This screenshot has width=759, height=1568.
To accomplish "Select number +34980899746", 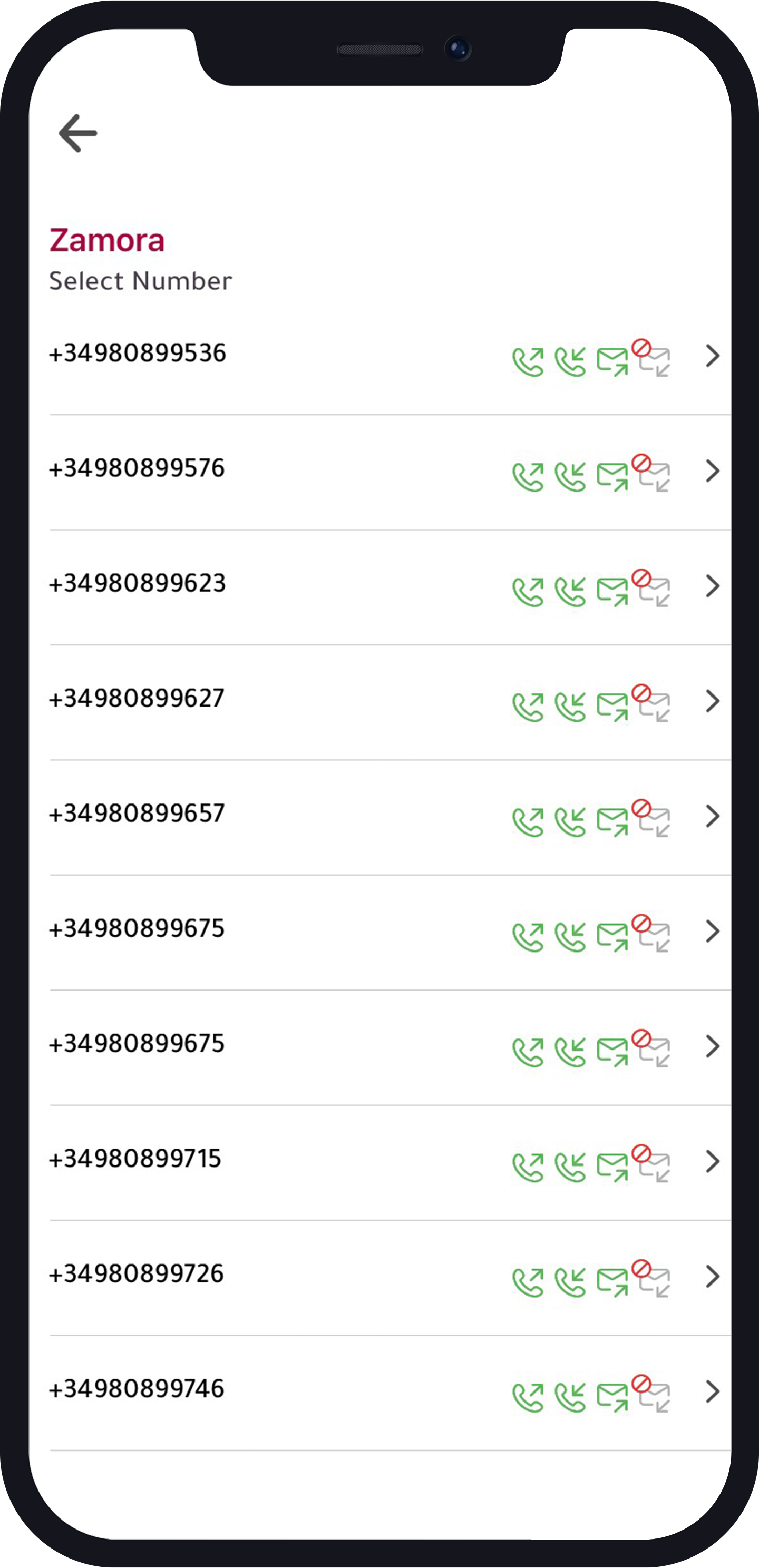I will (x=137, y=1389).
